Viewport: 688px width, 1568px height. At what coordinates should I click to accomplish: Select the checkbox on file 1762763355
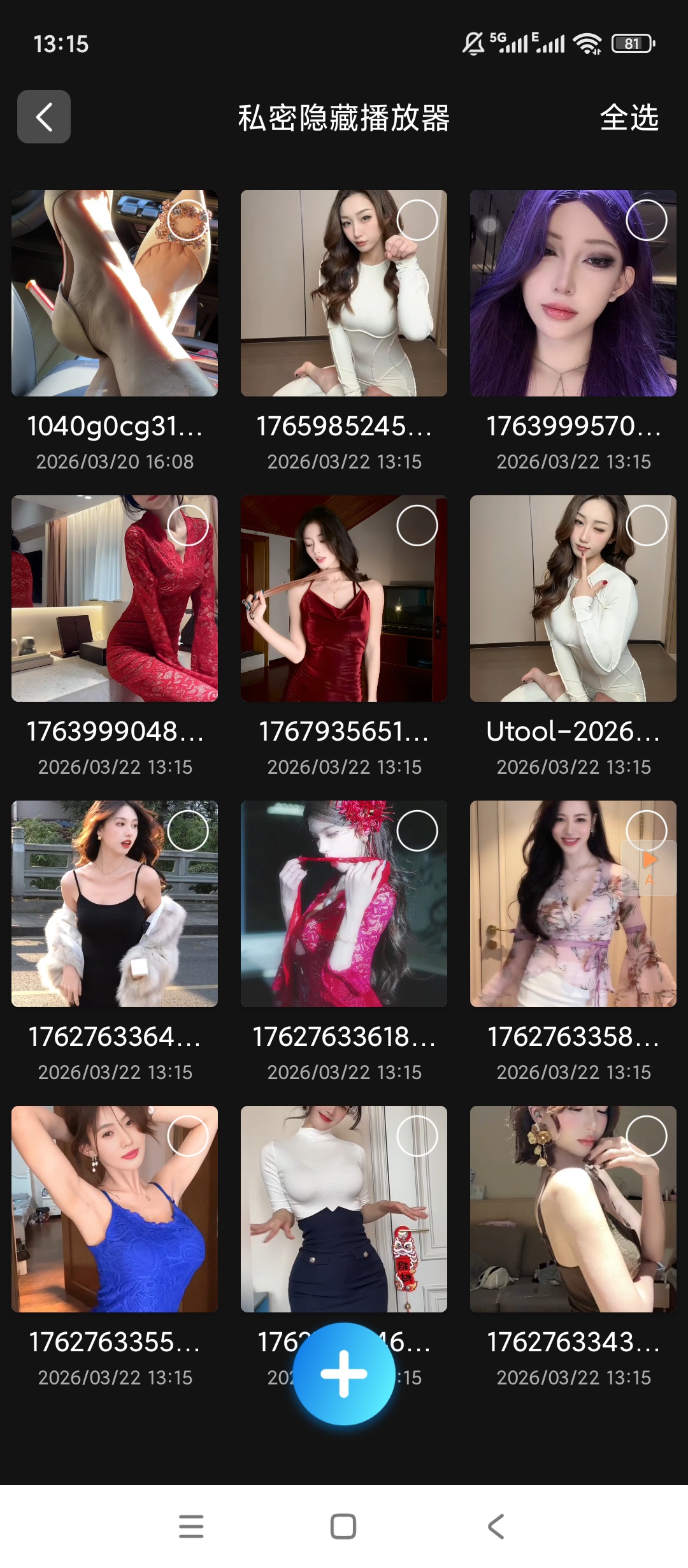tap(188, 1136)
